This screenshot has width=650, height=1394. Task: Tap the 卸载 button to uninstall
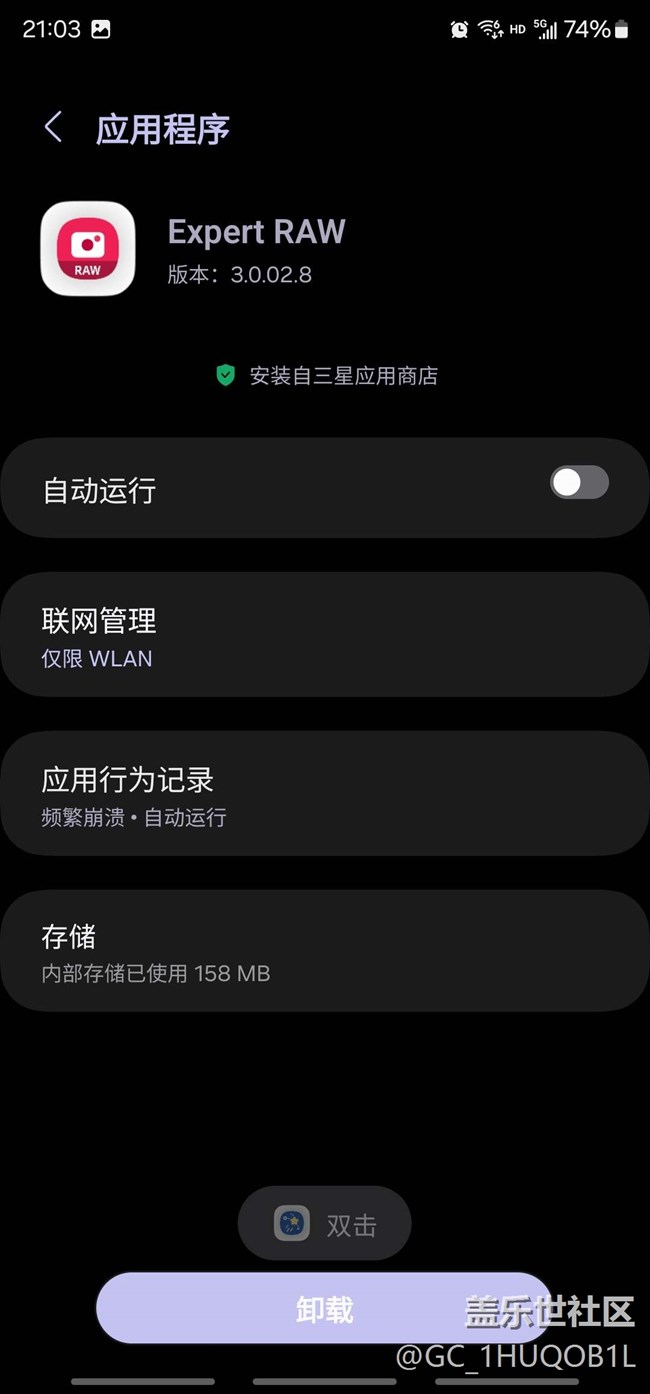point(324,1308)
